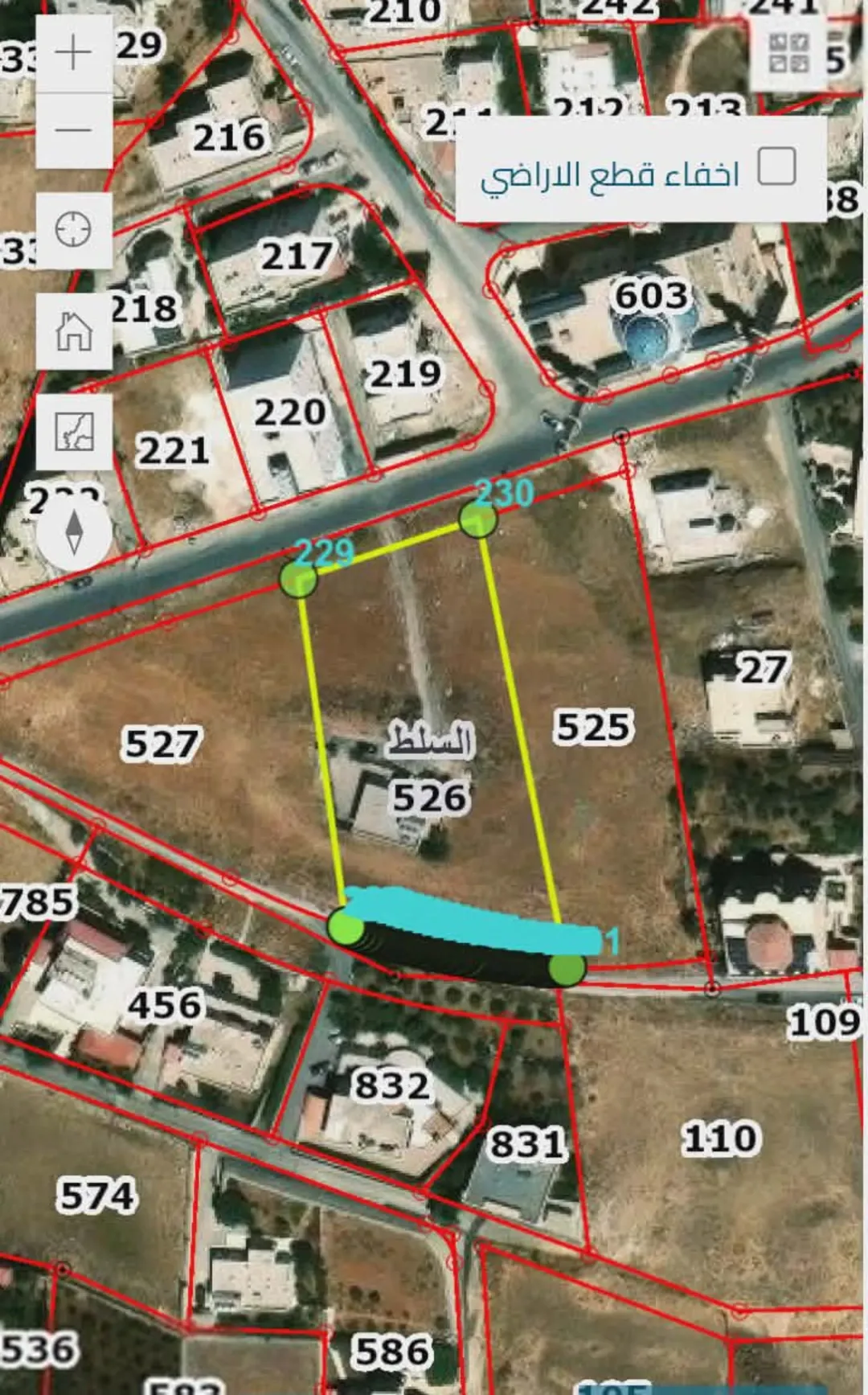
Task: Reset map orientation with compass
Action: (x=74, y=532)
